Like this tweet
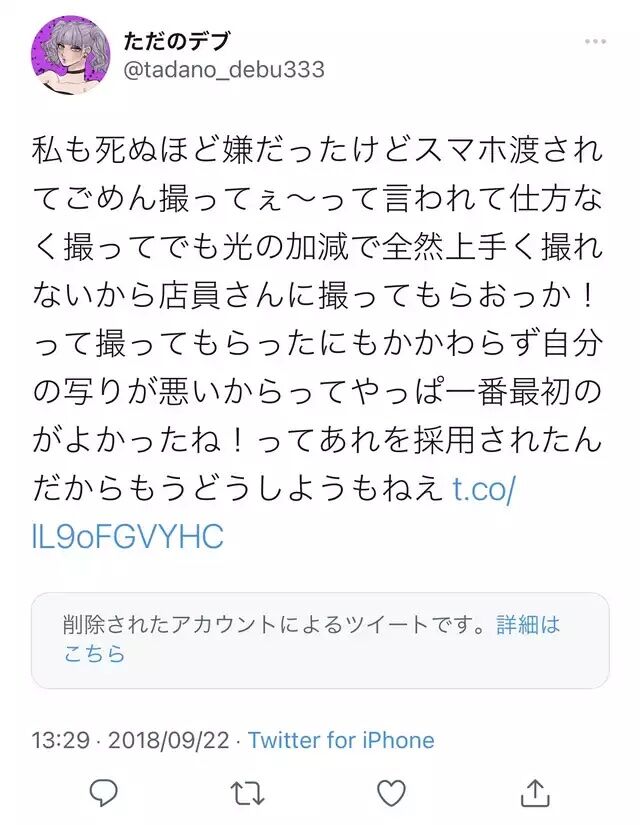The height and width of the screenshot is (825, 640). 390,793
